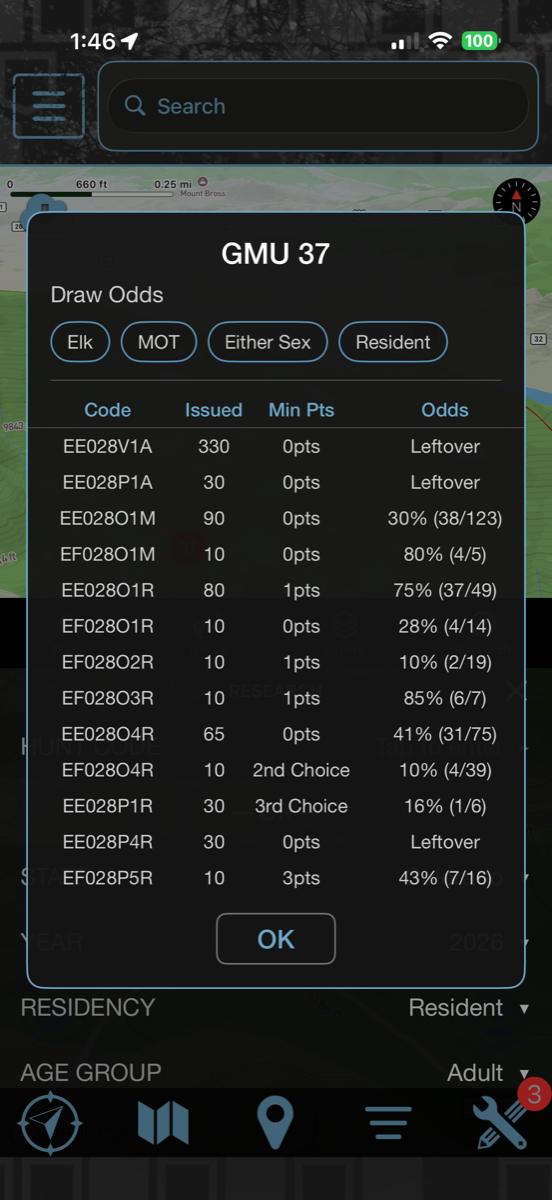Tap OK to close the draw odds dialog
The image size is (552, 1200).
pyautogui.click(x=276, y=939)
